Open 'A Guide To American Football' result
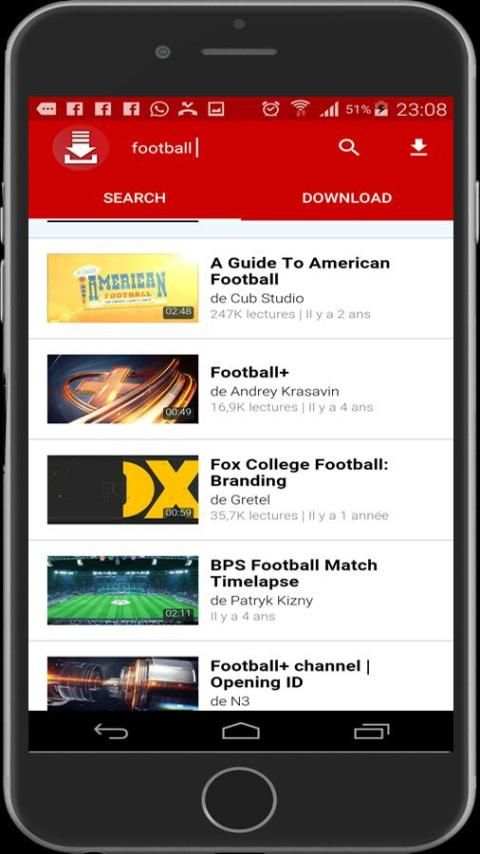Image resolution: width=480 pixels, height=854 pixels. pos(241,288)
